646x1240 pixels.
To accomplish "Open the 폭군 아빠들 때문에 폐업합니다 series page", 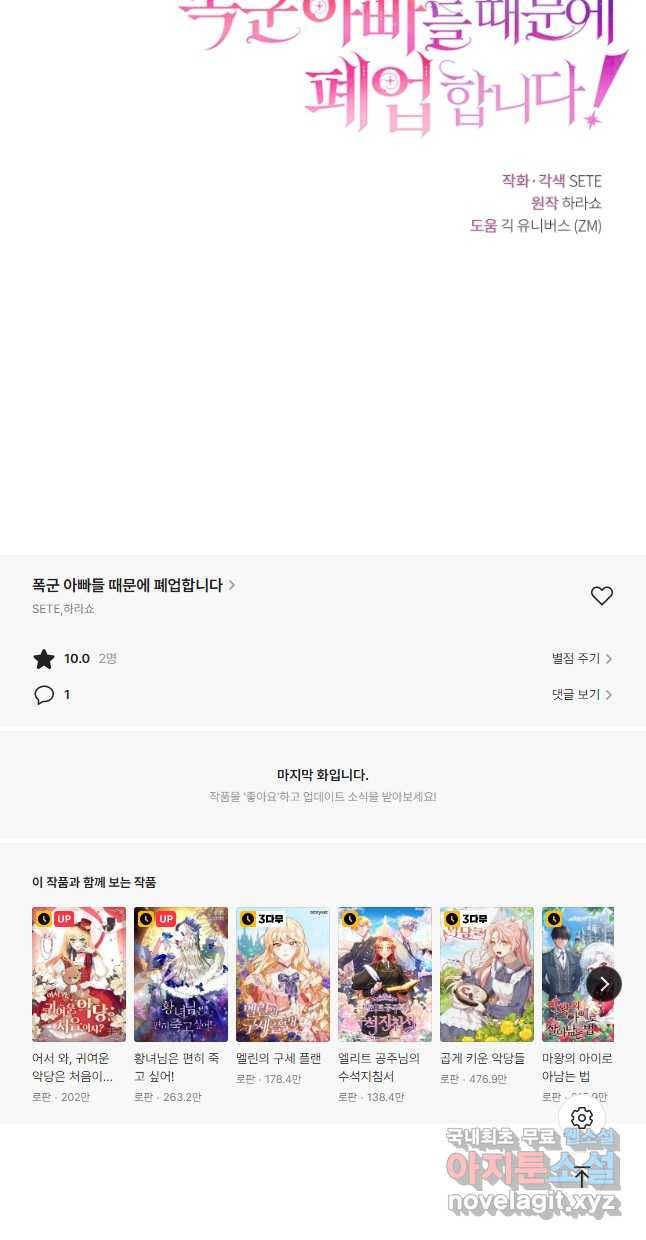I will (133, 585).
